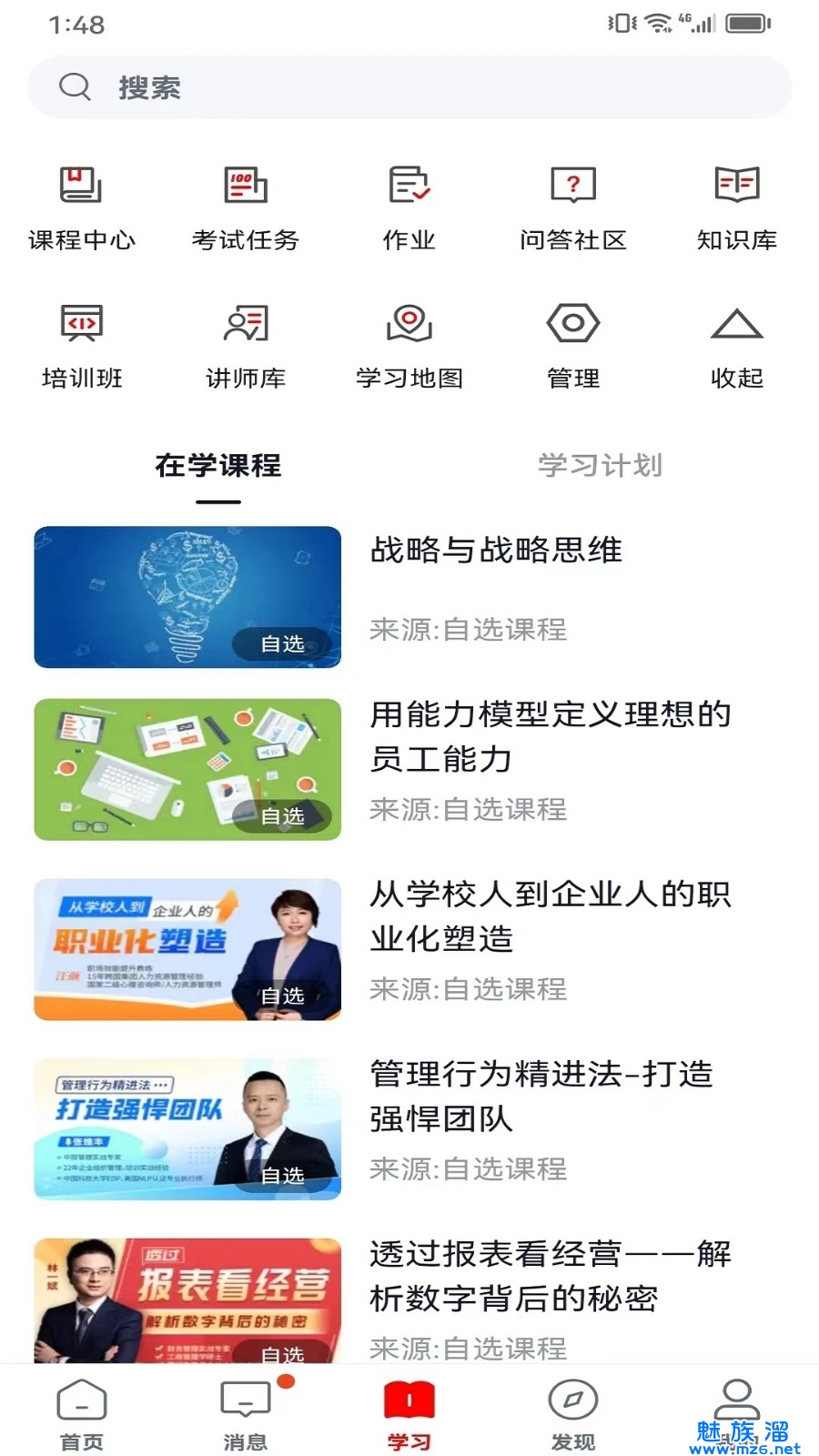The width and height of the screenshot is (819, 1456).
Task: Open 管理 management
Action: [573, 346]
